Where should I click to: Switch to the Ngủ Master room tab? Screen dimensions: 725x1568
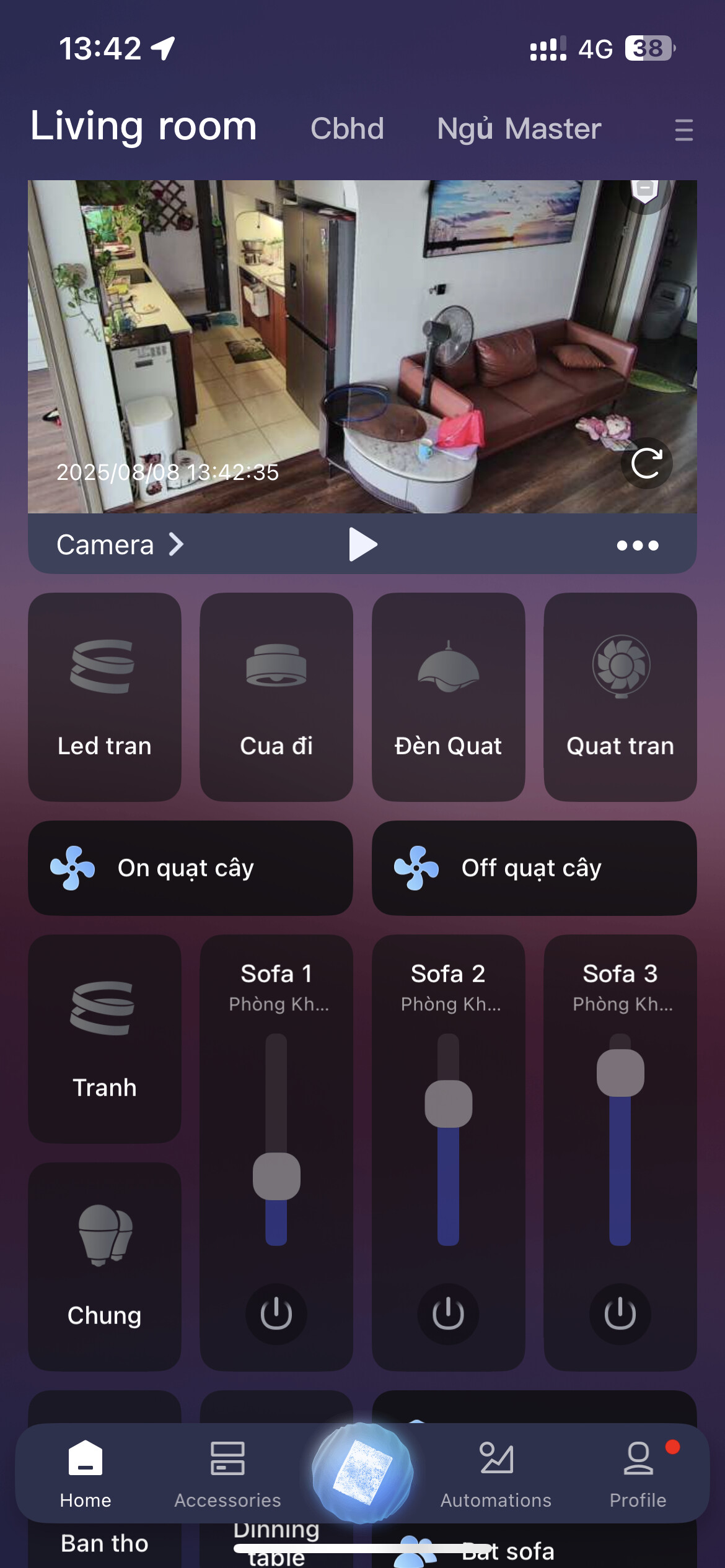coord(519,129)
